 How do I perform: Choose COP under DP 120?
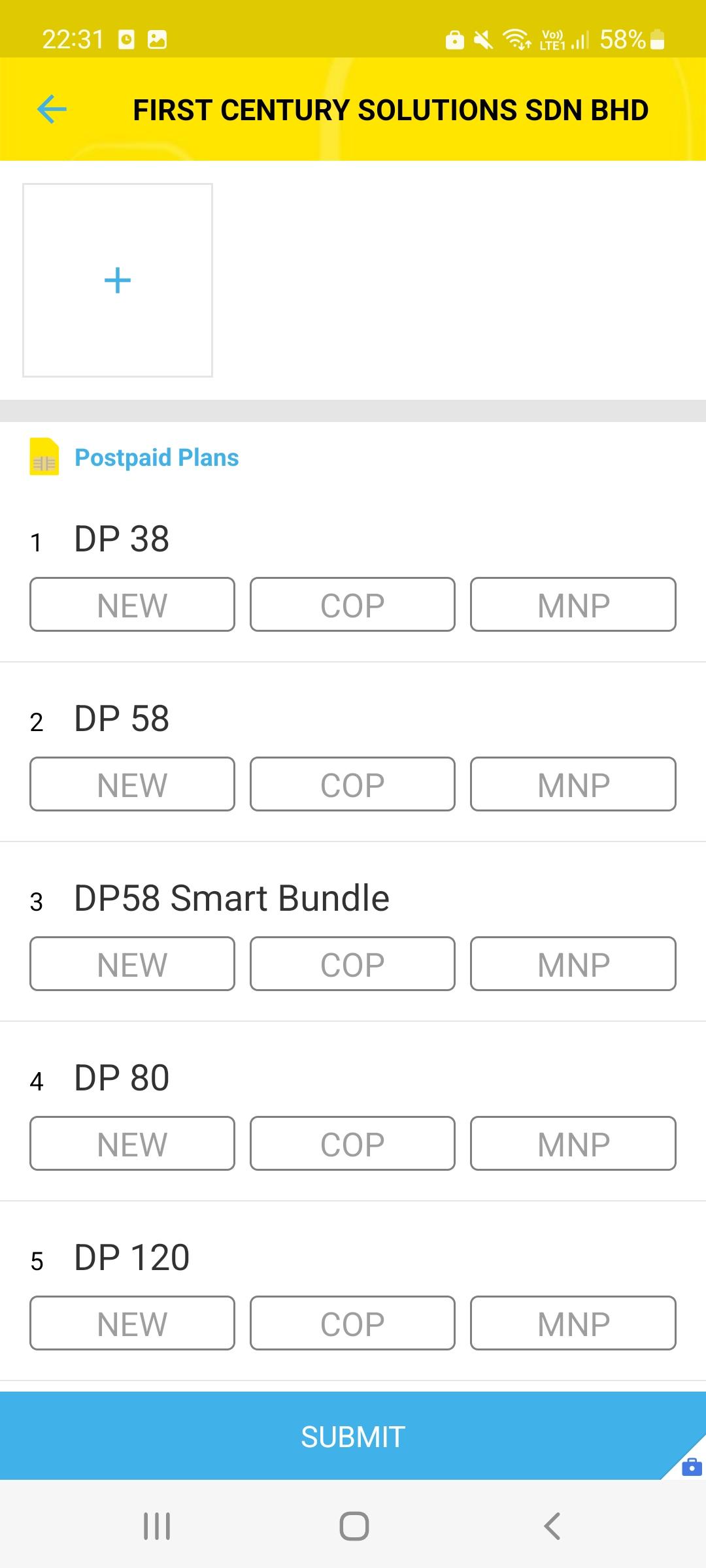352,1323
